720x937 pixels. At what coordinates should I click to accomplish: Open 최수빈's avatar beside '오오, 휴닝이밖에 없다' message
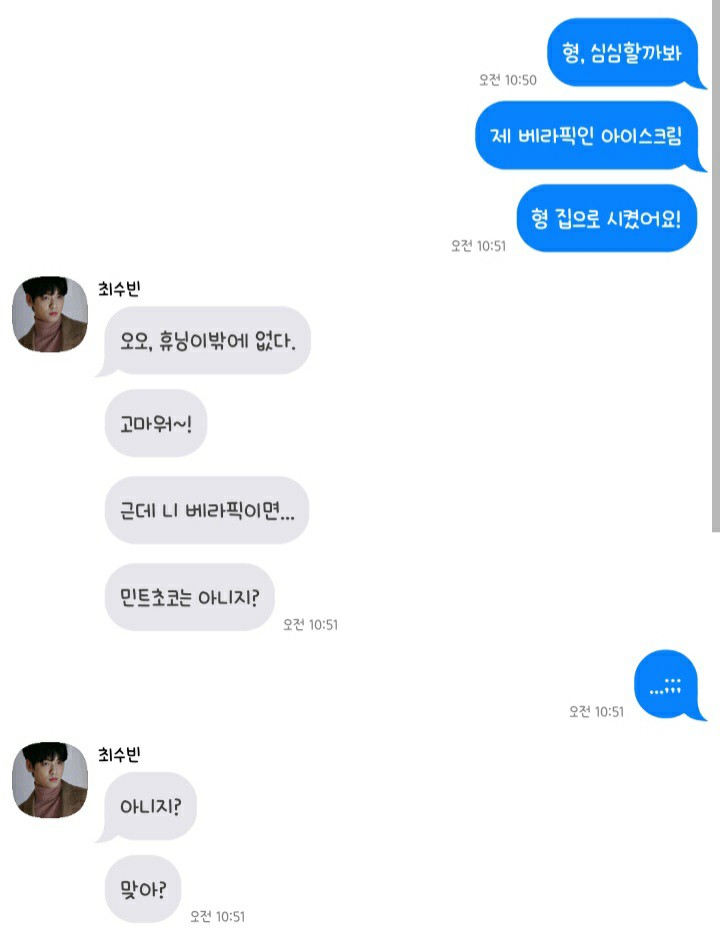click(x=49, y=315)
